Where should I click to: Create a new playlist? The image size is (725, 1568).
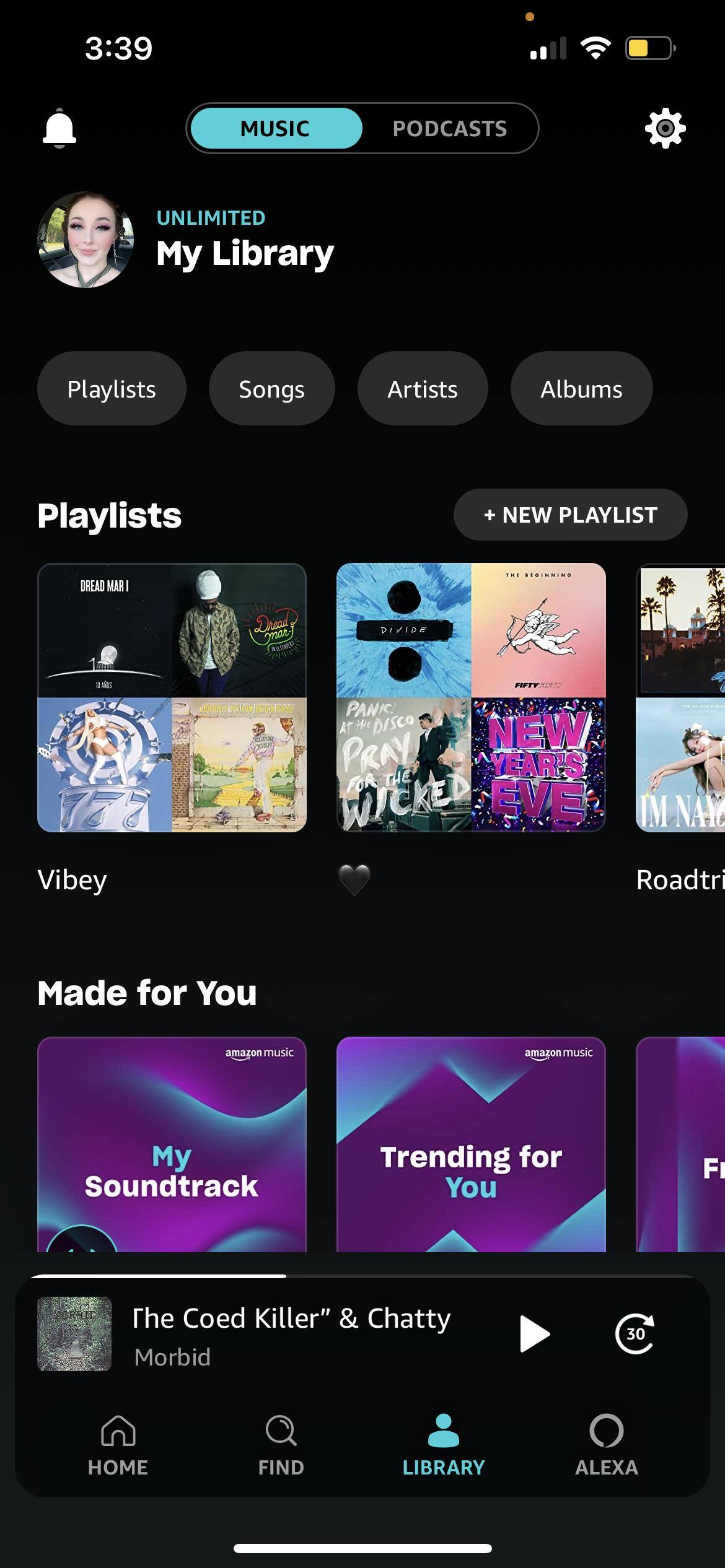pyautogui.click(x=570, y=515)
